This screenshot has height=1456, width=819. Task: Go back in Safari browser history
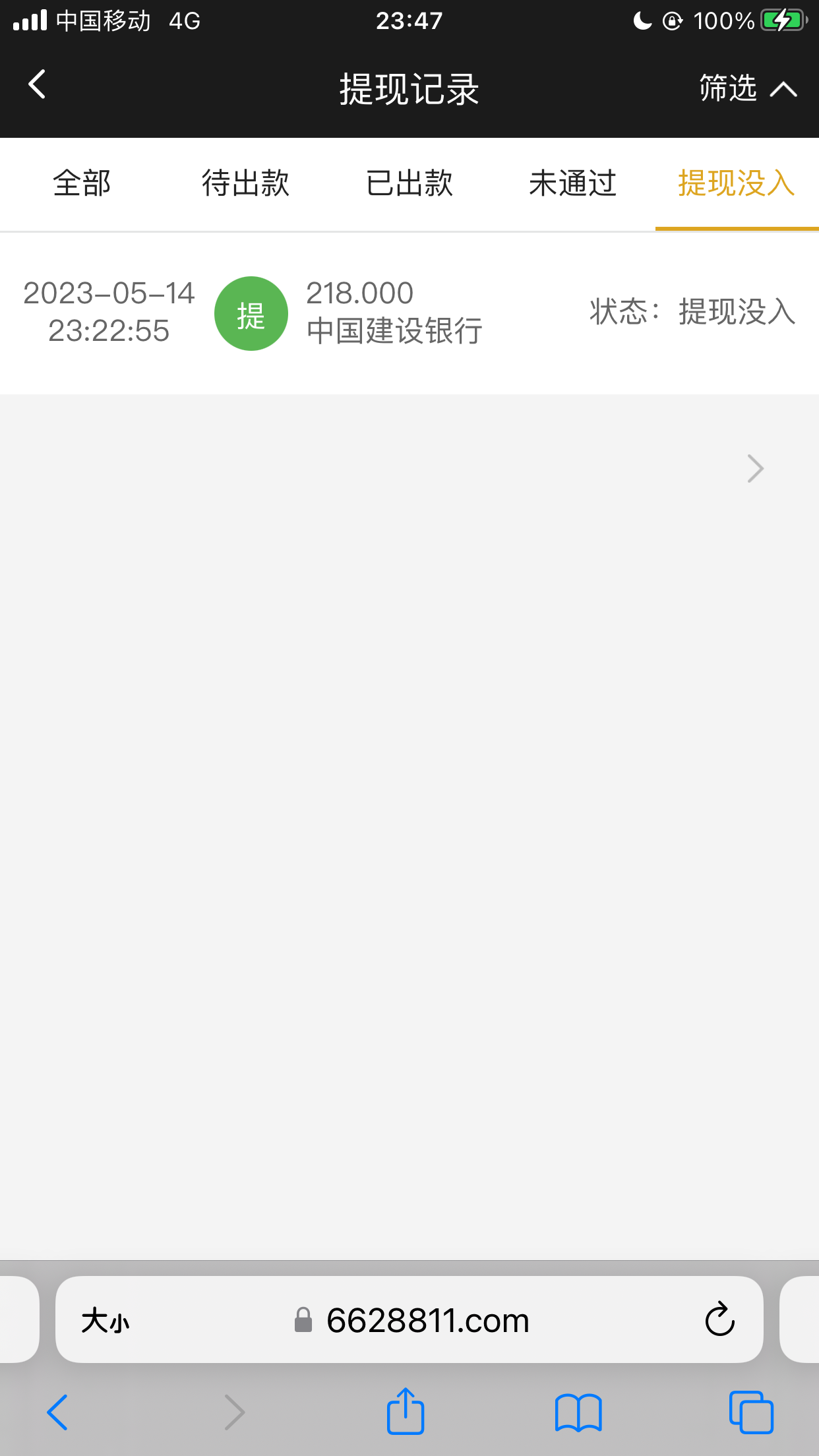57,1412
